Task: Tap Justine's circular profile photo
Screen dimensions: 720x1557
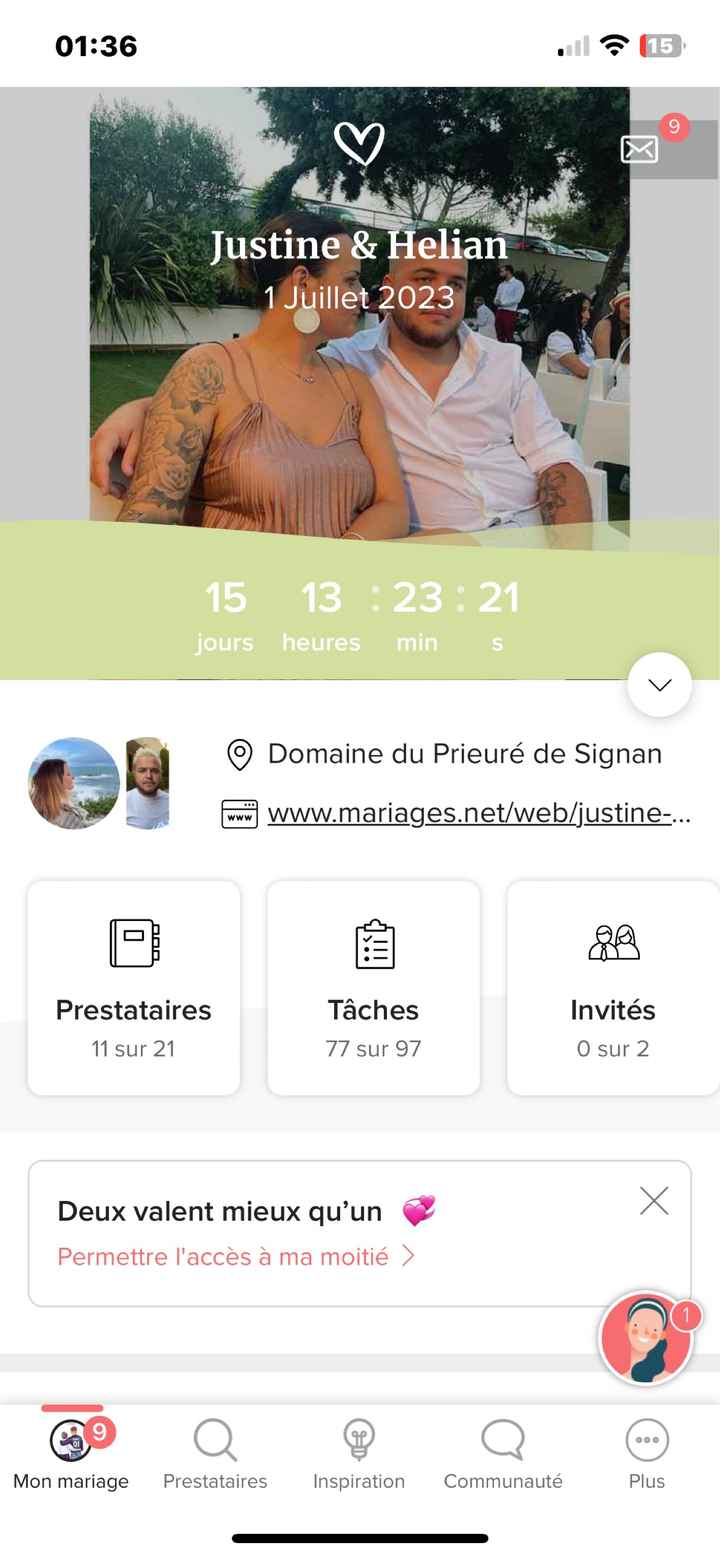Action: coord(72,782)
